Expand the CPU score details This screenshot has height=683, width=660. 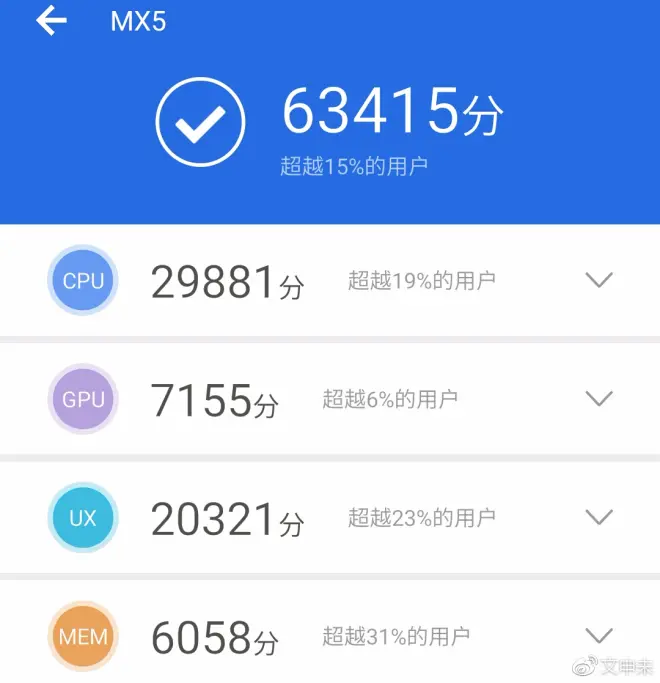click(598, 280)
